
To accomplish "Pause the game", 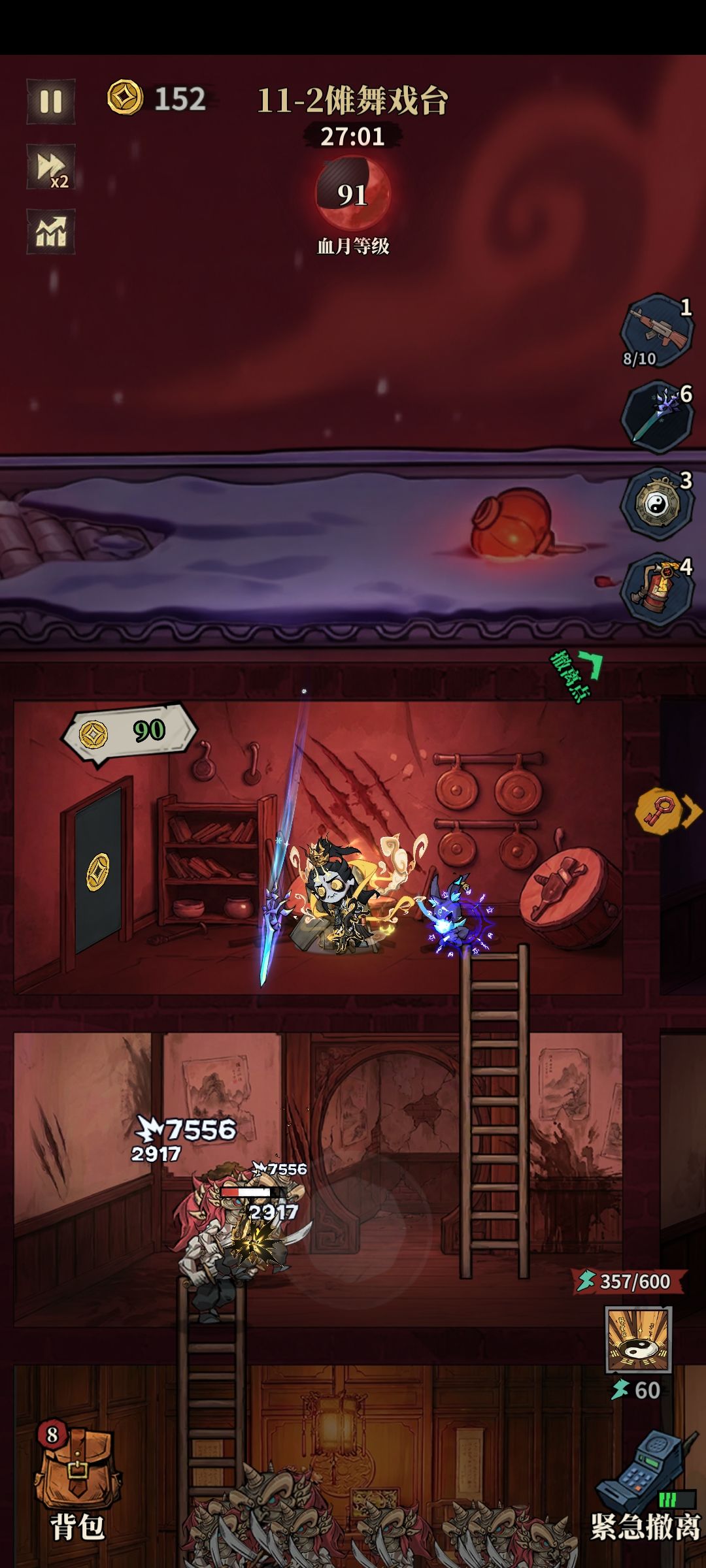I will click(x=51, y=101).
